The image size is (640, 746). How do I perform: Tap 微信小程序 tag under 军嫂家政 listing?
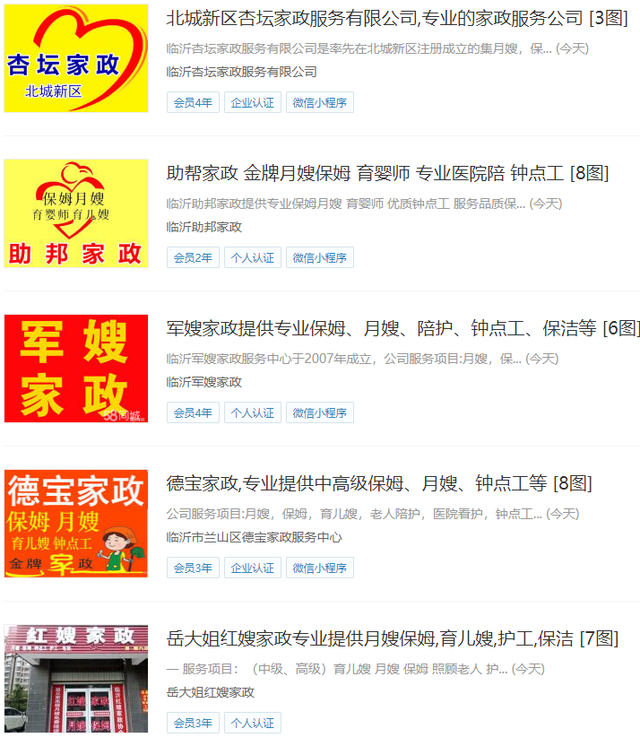pos(320,412)
